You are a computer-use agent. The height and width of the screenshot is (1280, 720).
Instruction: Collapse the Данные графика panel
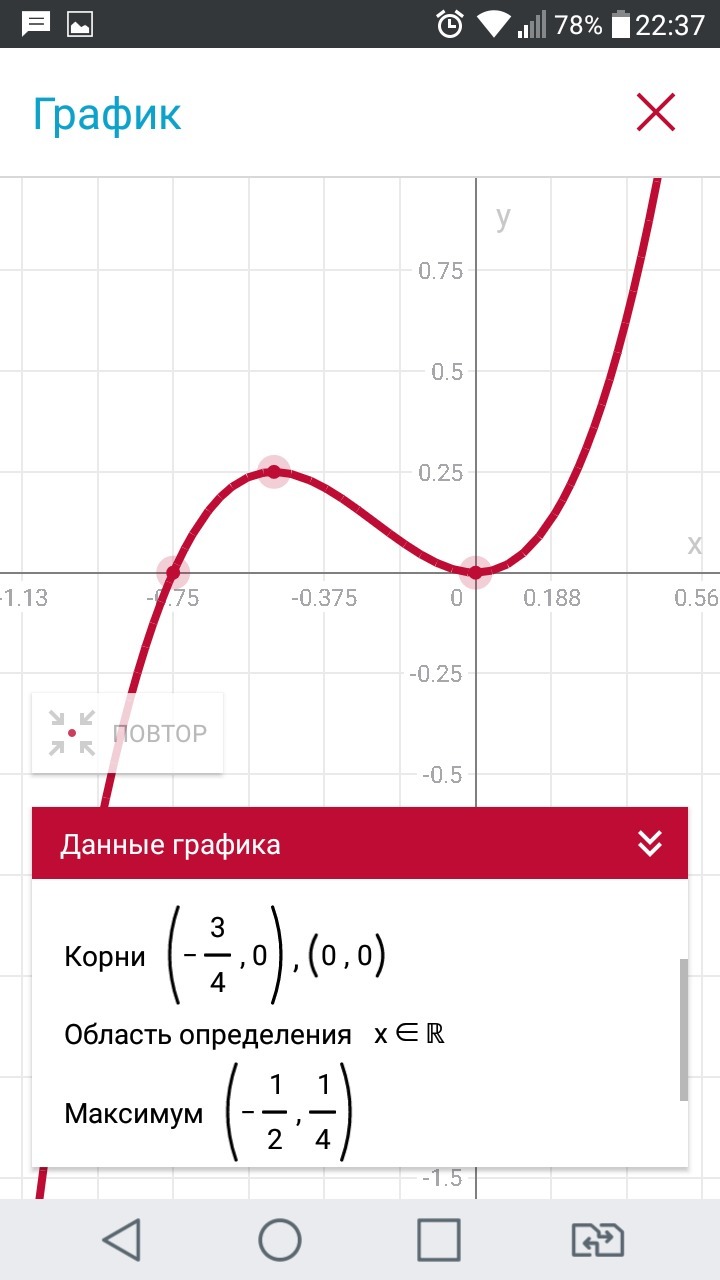pyautogui.click(x=650, y=844)
